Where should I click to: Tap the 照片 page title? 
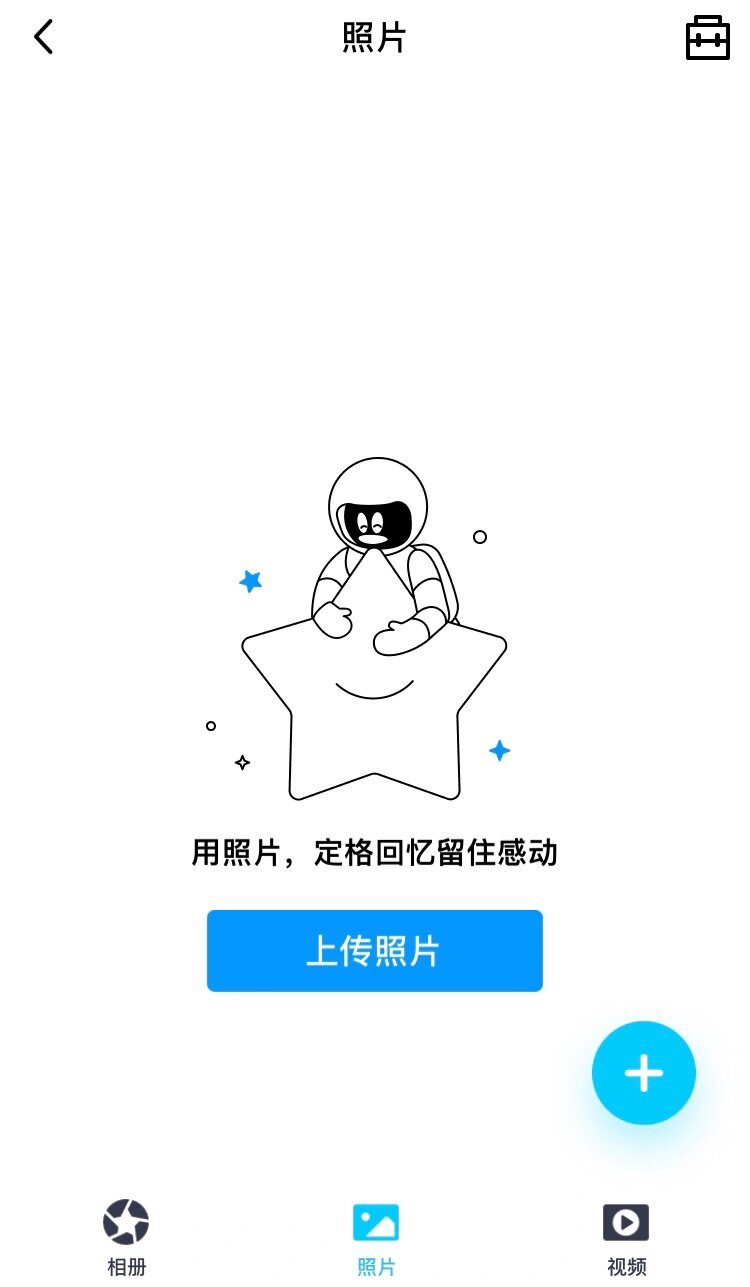click(x=375, y=37)
